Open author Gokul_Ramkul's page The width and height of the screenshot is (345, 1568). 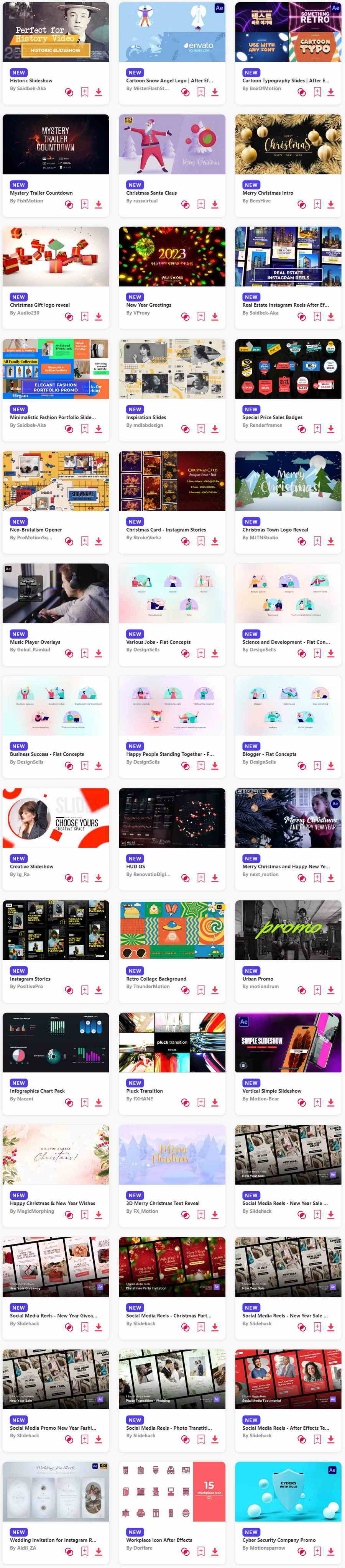pos(30,650)
